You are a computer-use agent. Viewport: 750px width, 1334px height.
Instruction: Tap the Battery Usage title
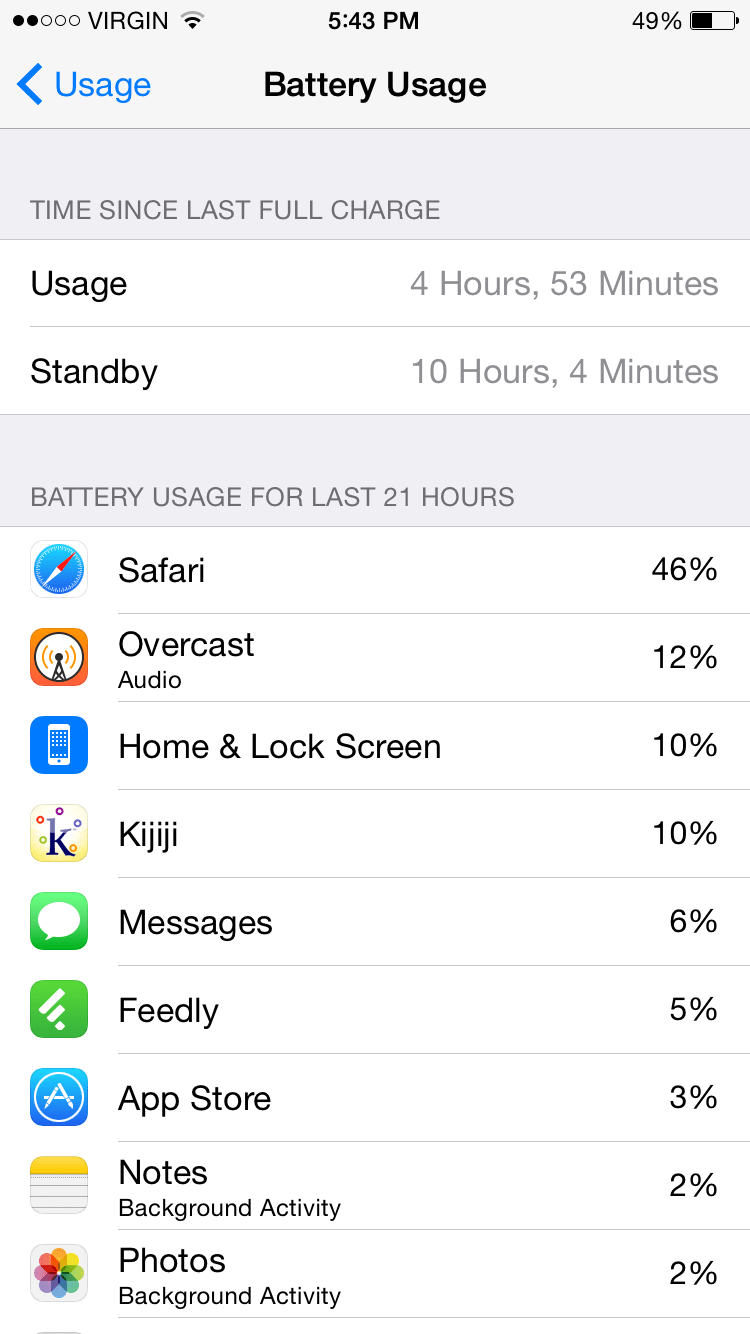374,85
